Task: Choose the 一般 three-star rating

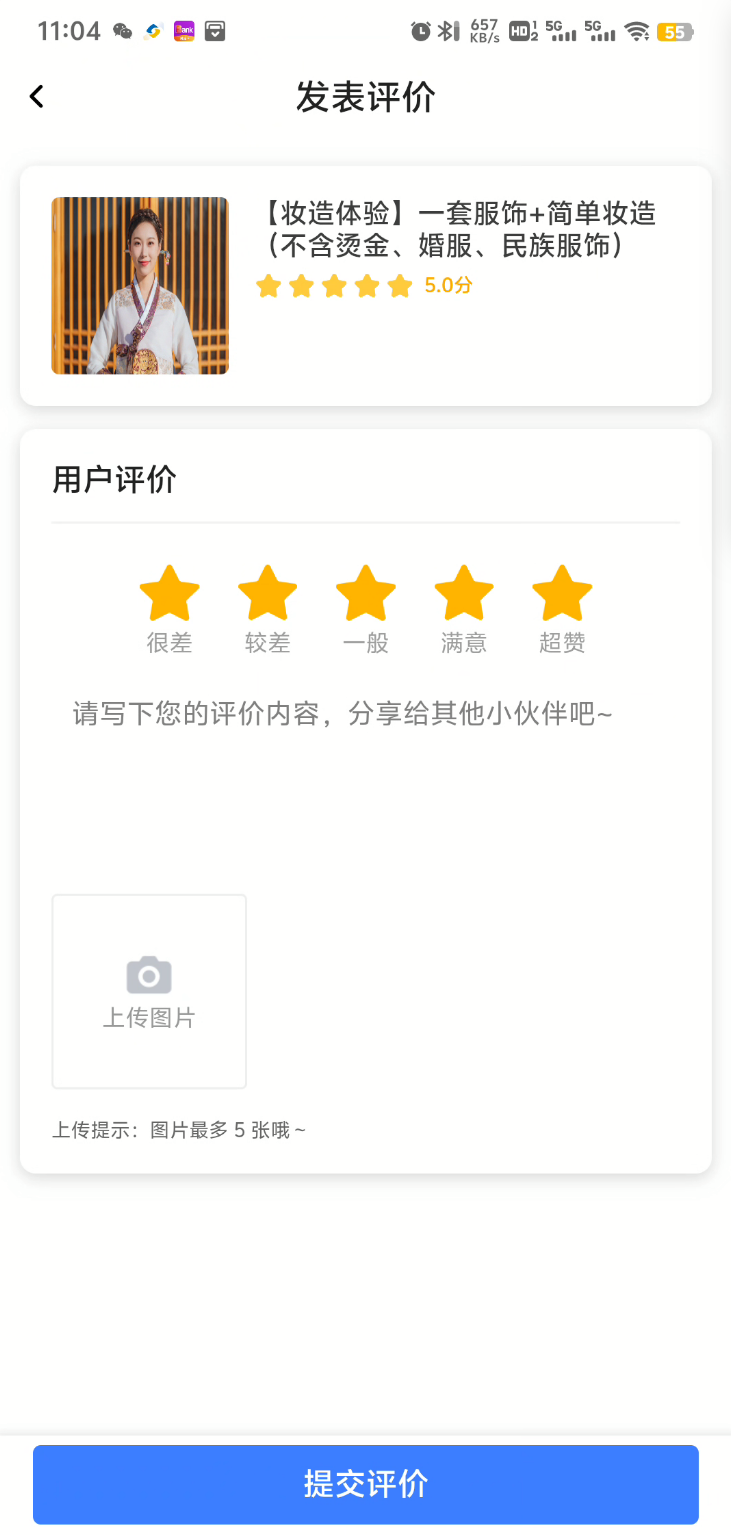Action: pos(365,593)
